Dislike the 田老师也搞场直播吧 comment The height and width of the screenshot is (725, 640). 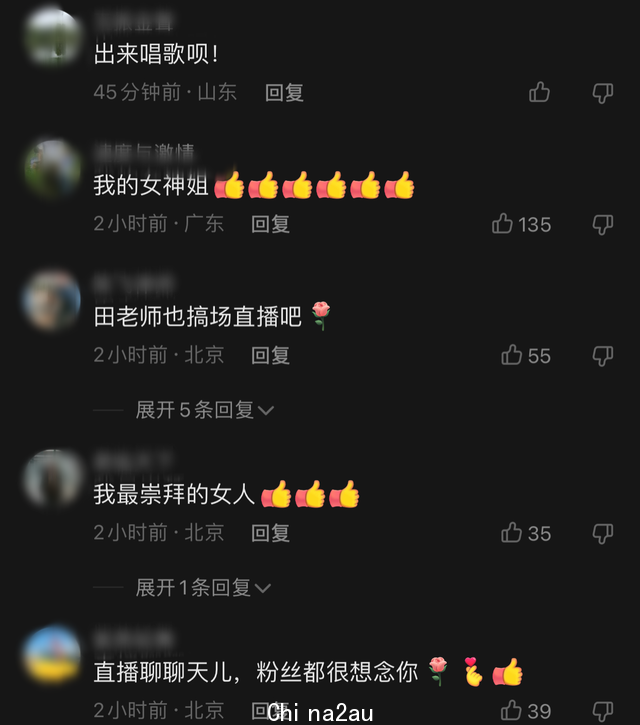coord(603,355)
